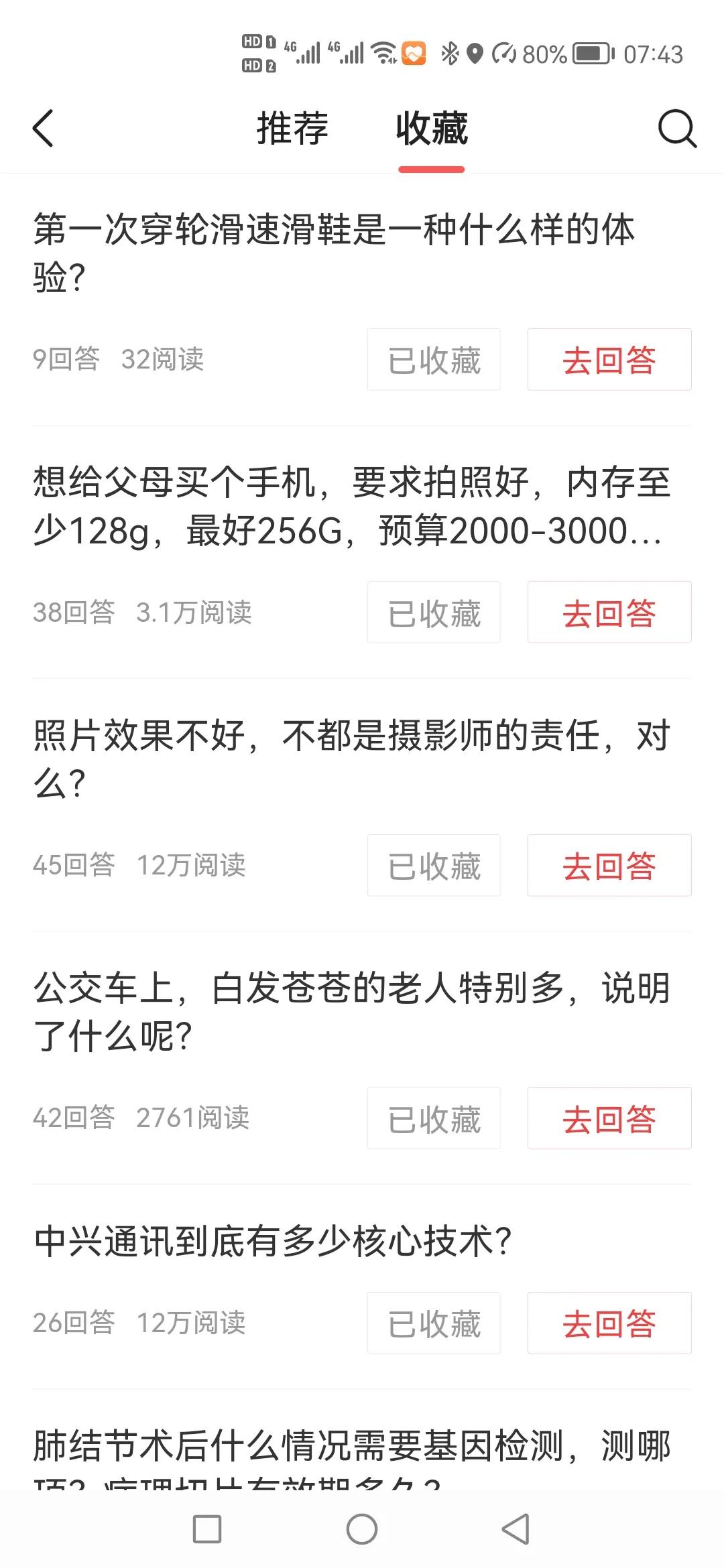Open the question about buying parents a phone
This screenshot has height=1568, width=724.
[349, 507]
